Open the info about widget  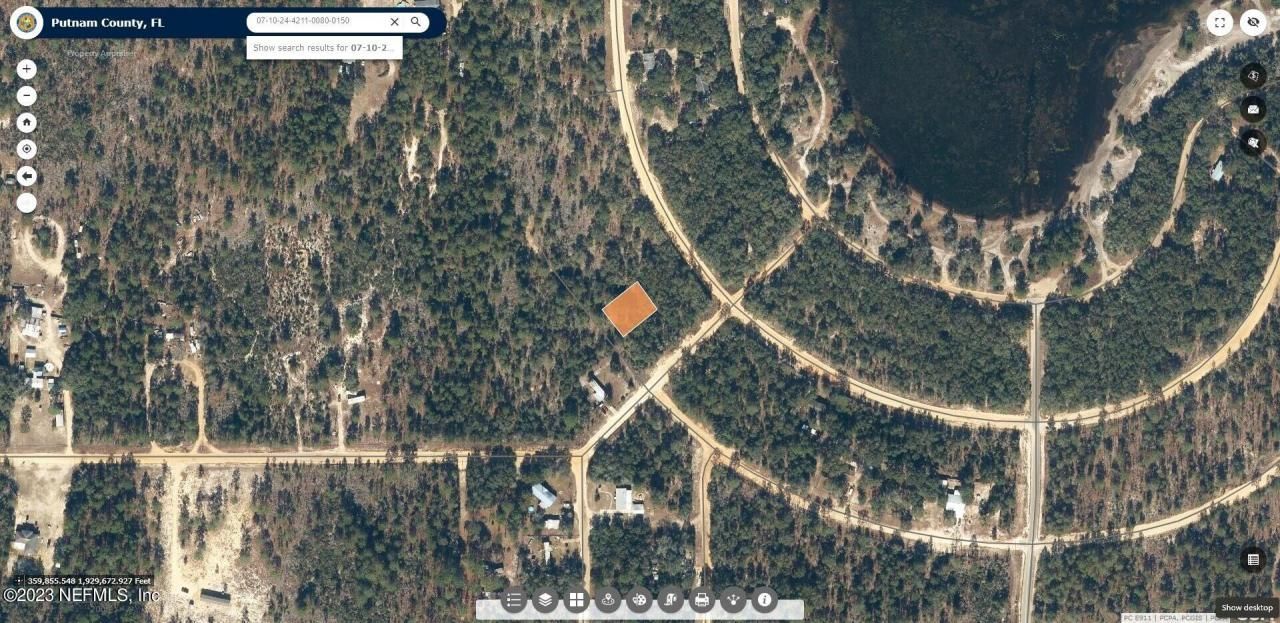[x=765, y=600]
